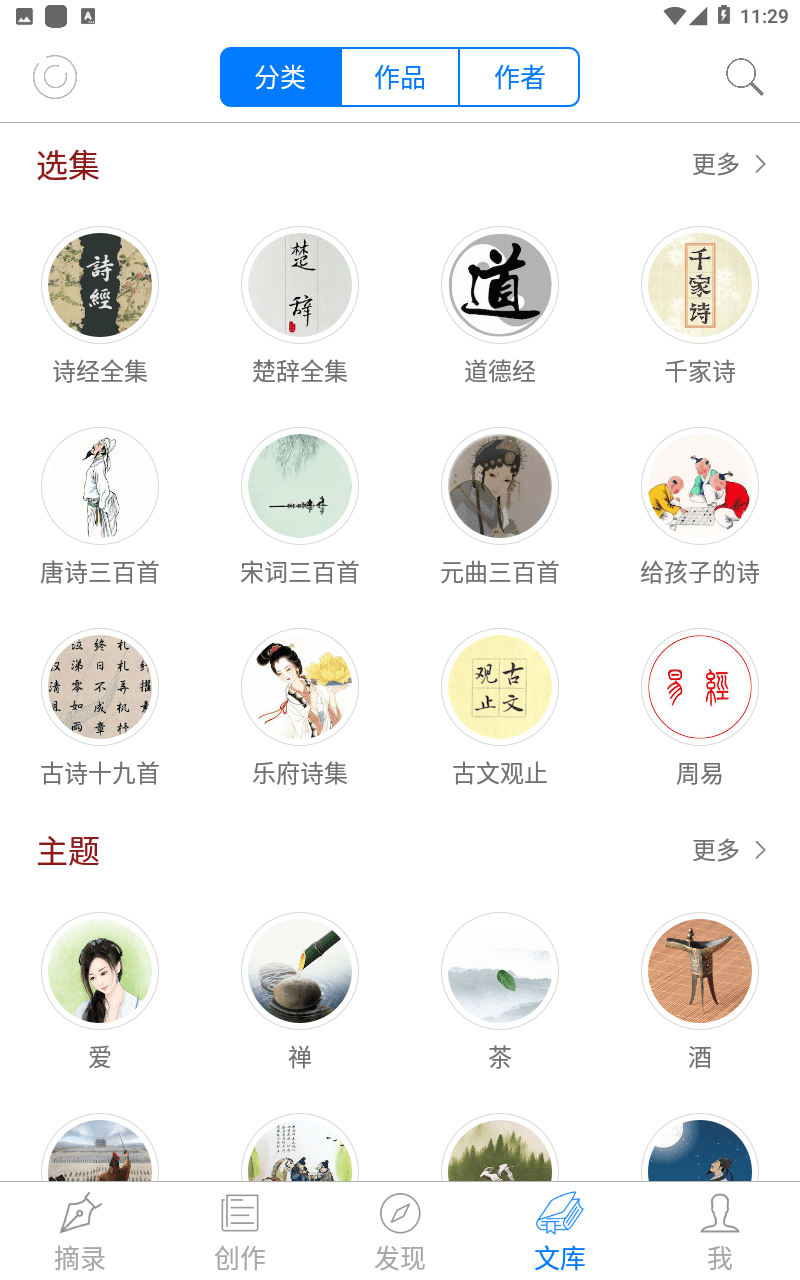This screenshot has height=1280, width=800.
Task: Open the 给孩子的诗 collection
Action: (700, 507)
